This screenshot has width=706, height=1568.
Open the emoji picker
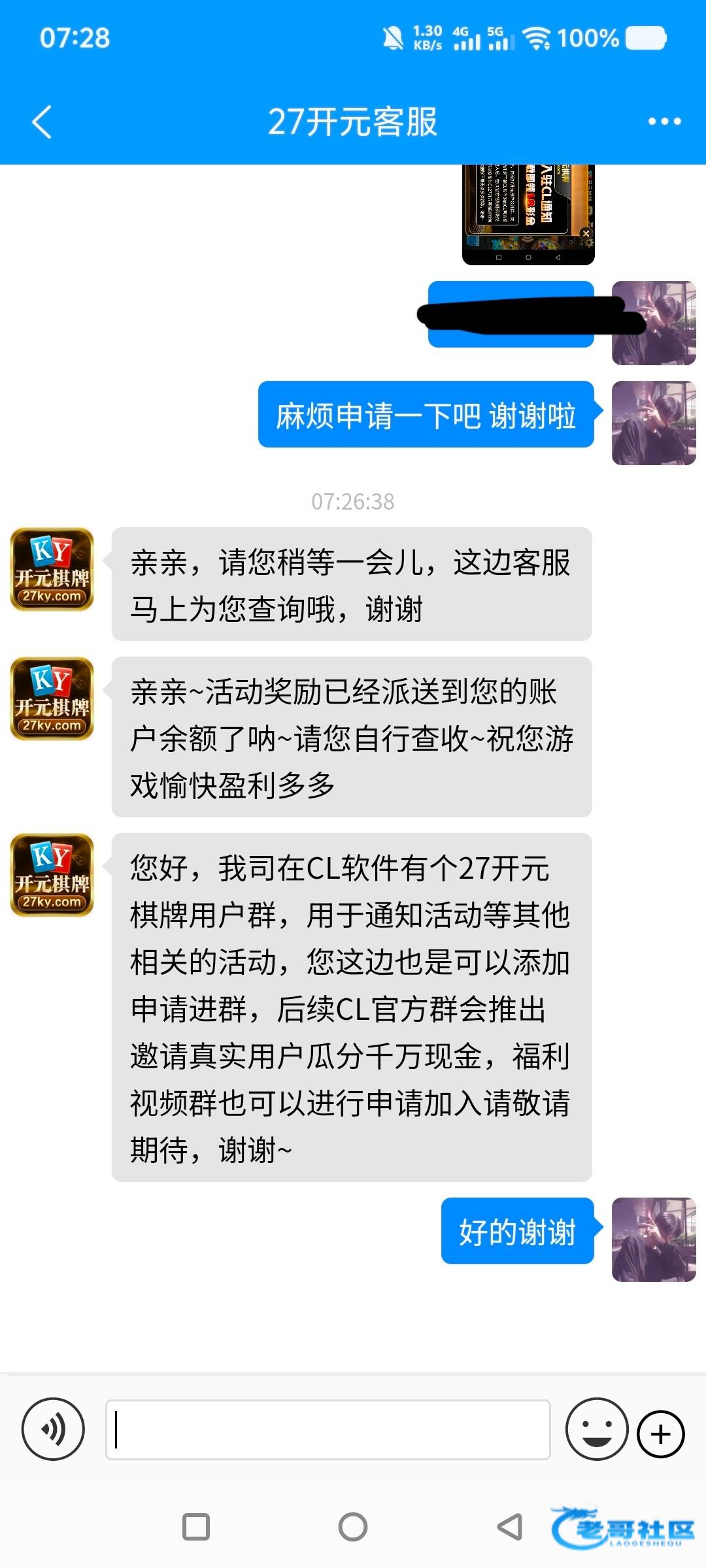coord(596,1429)
